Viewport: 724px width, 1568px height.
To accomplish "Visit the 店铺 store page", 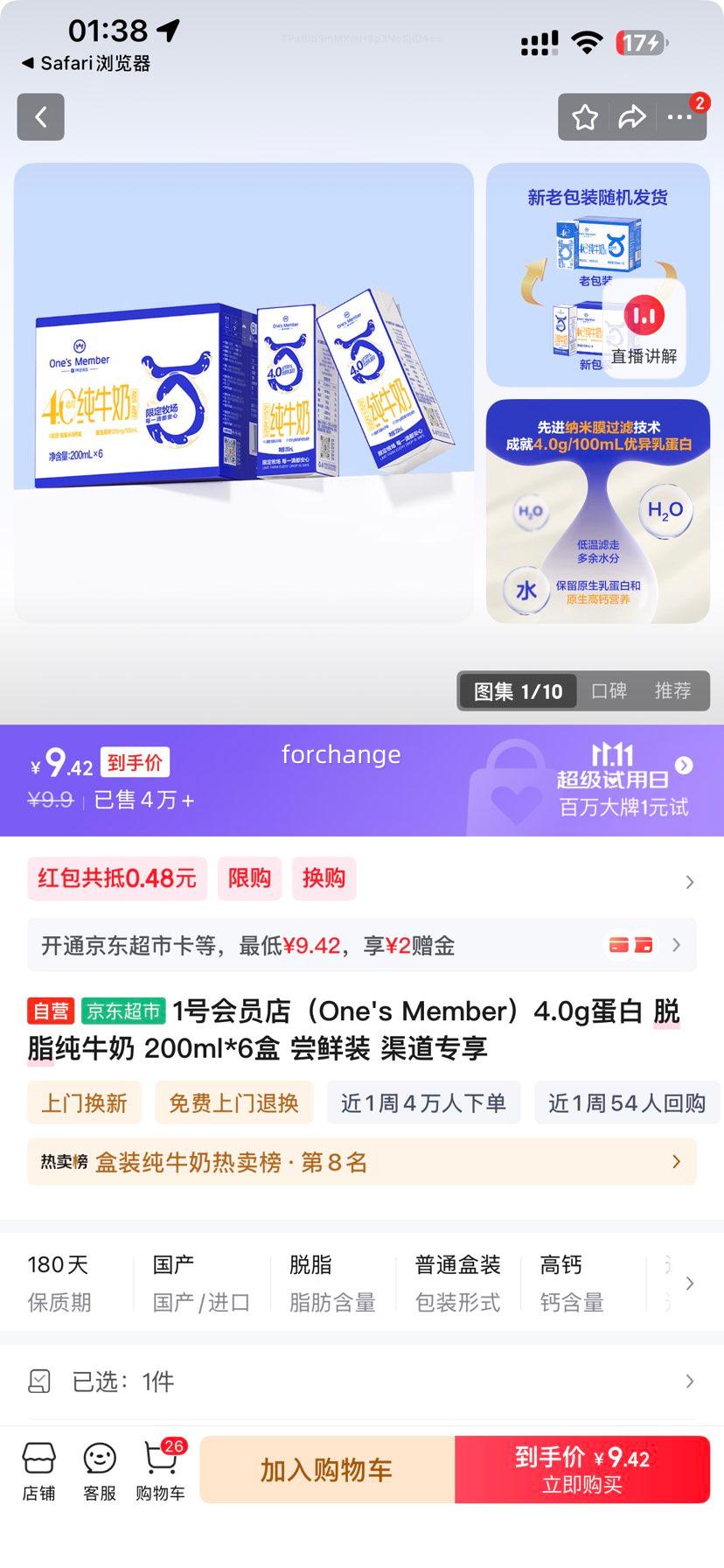I will [38, 1472].
